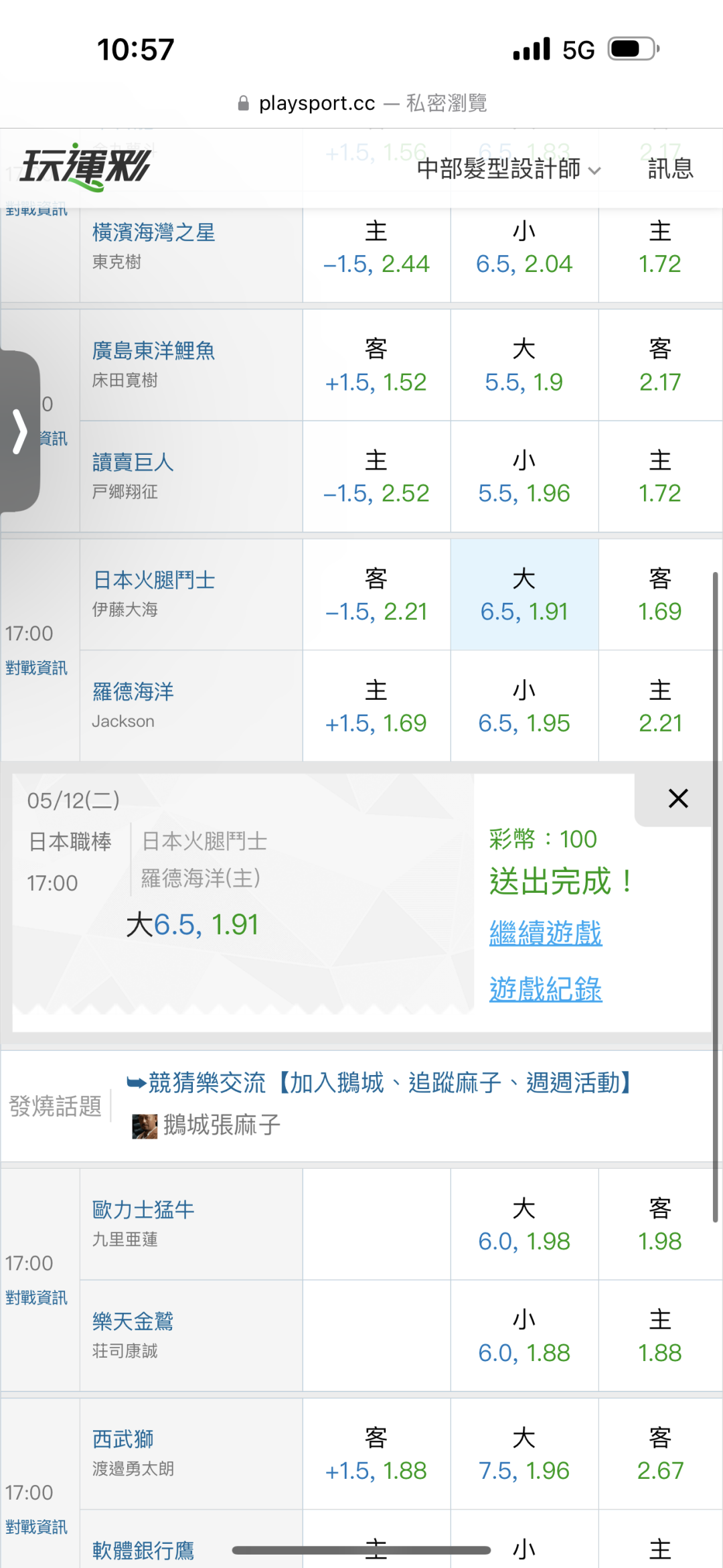Pick 橫濱海灣之星 under 6.5, 2.04
The width and height of the screenshot is (723, 1568).
point(524,247)
